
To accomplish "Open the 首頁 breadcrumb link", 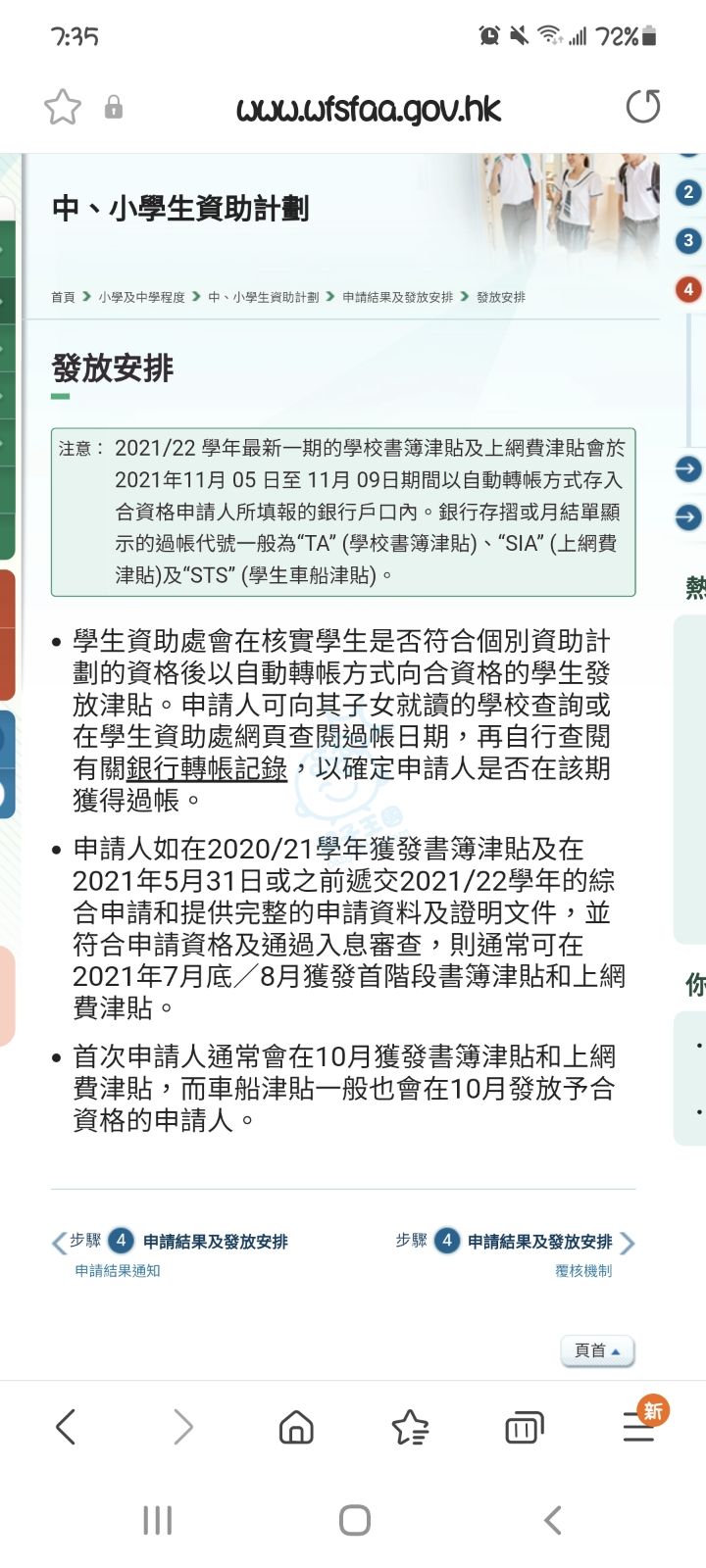I will pyautogui.click(x=63, y=297).
